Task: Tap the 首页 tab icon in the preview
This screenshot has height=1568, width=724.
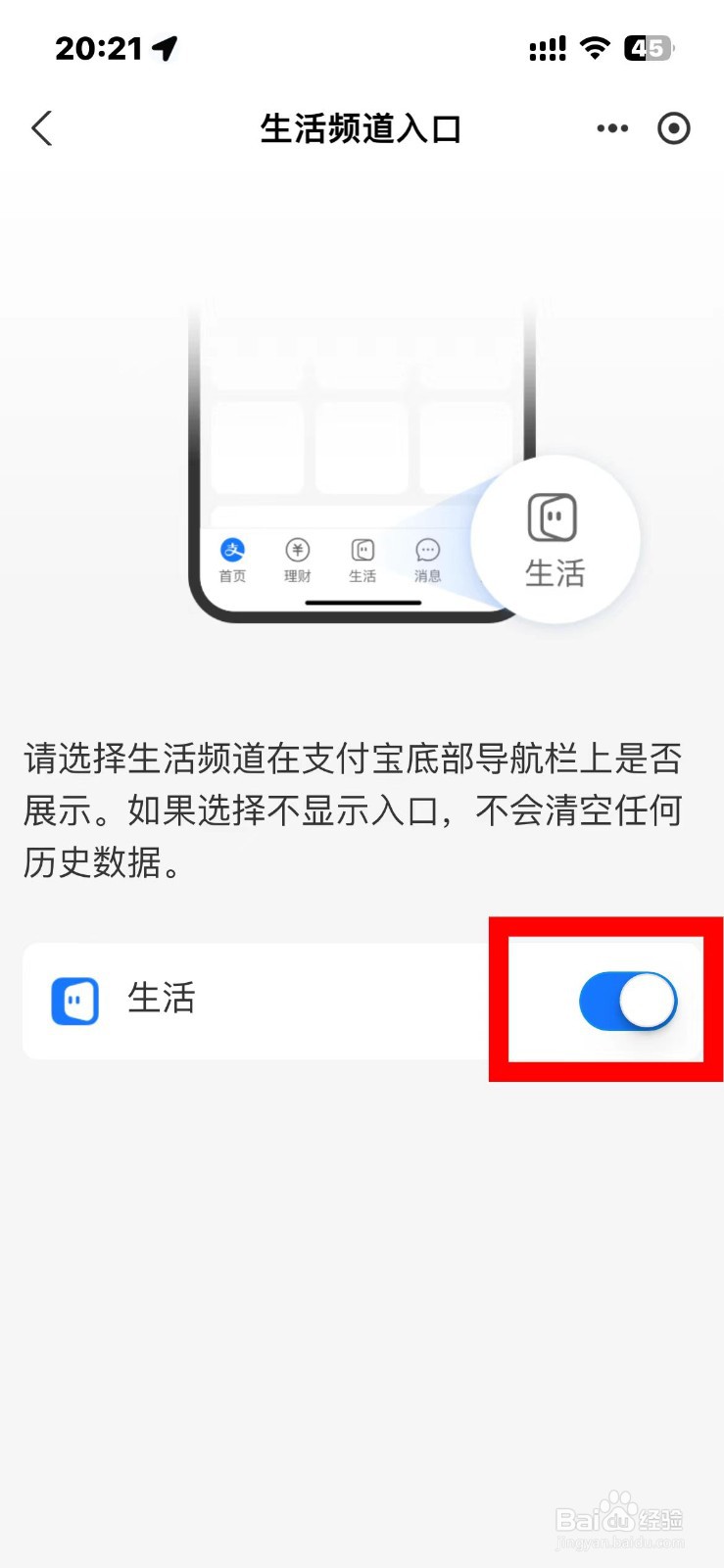Action: 232,550
